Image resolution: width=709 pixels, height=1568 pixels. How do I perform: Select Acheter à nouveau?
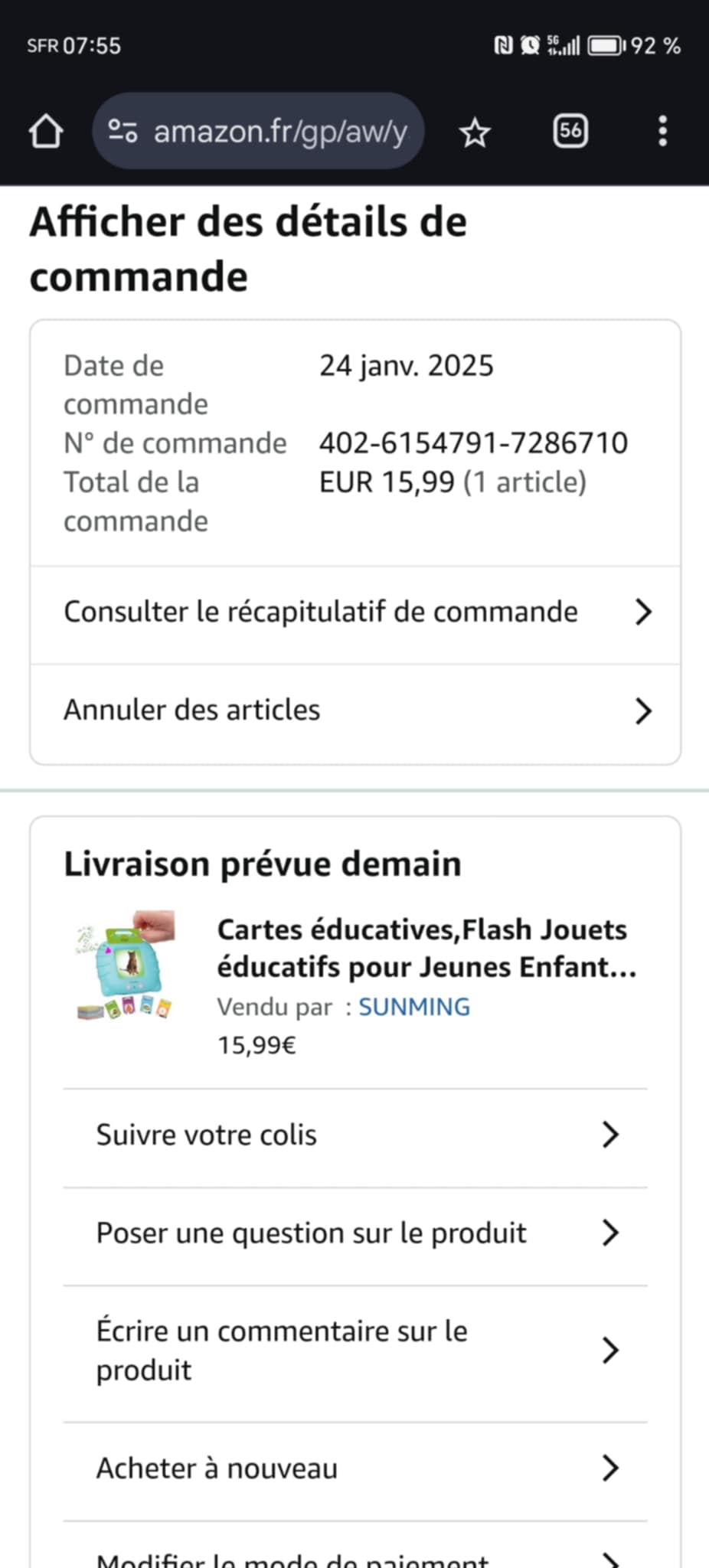pos(355,1468)
